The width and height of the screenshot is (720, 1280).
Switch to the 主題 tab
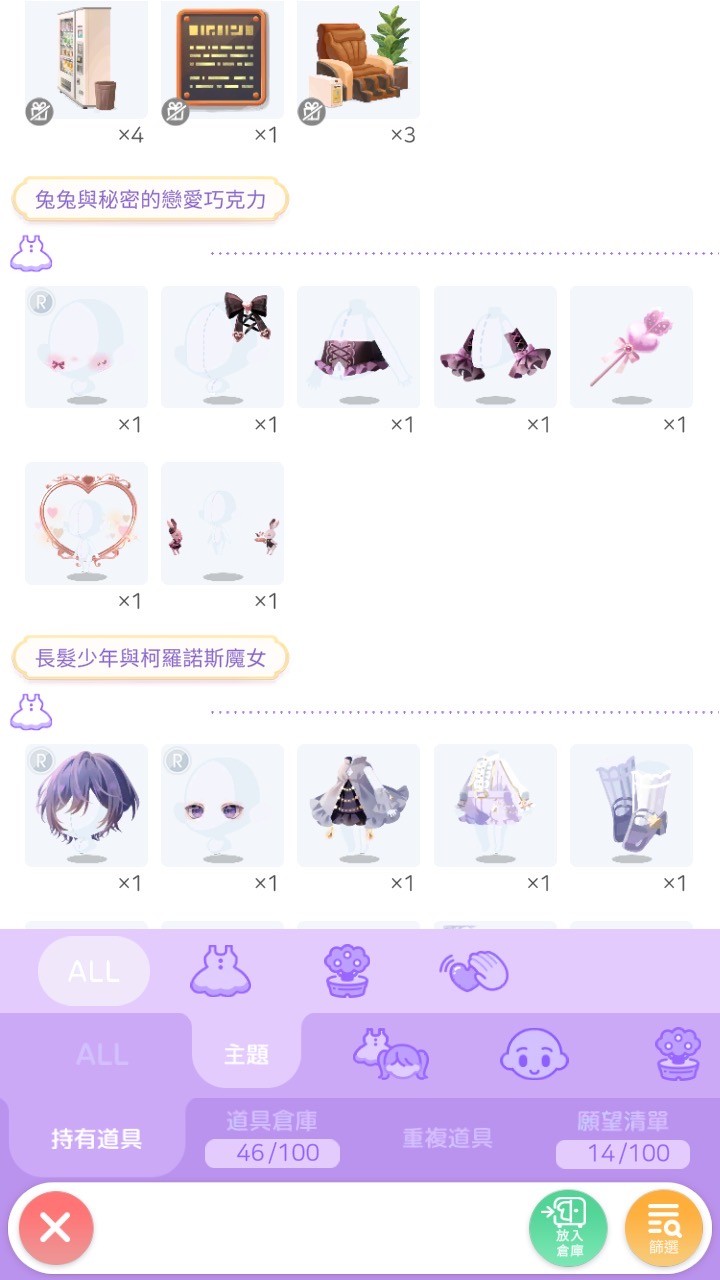tap(246, 1054)
